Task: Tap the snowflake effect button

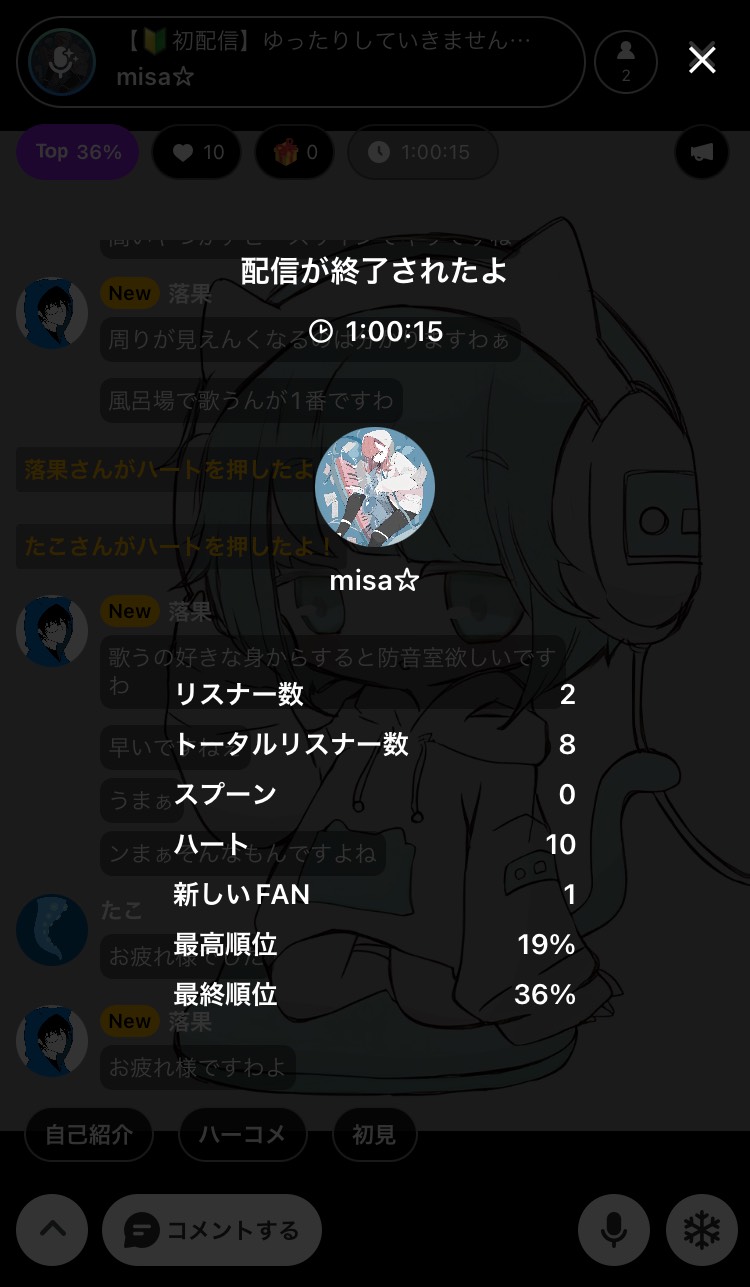Action: pos(701,1229)
